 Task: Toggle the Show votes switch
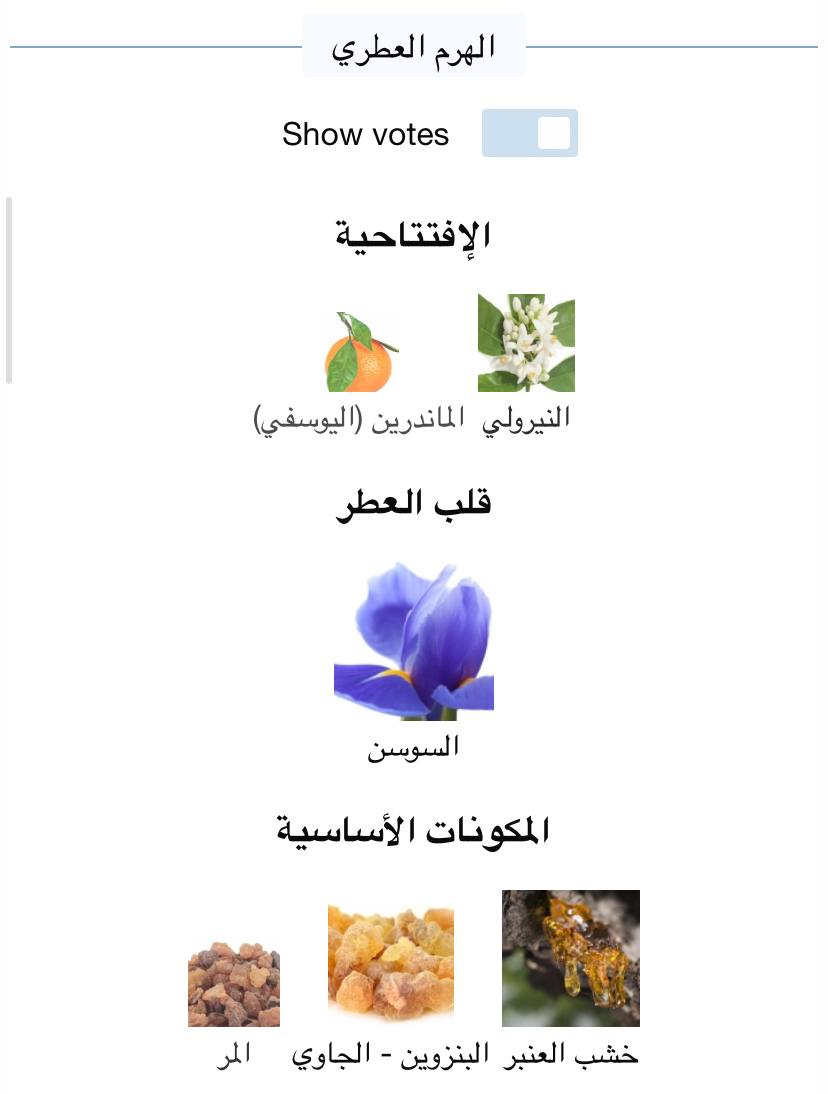[x=529, y=133]
